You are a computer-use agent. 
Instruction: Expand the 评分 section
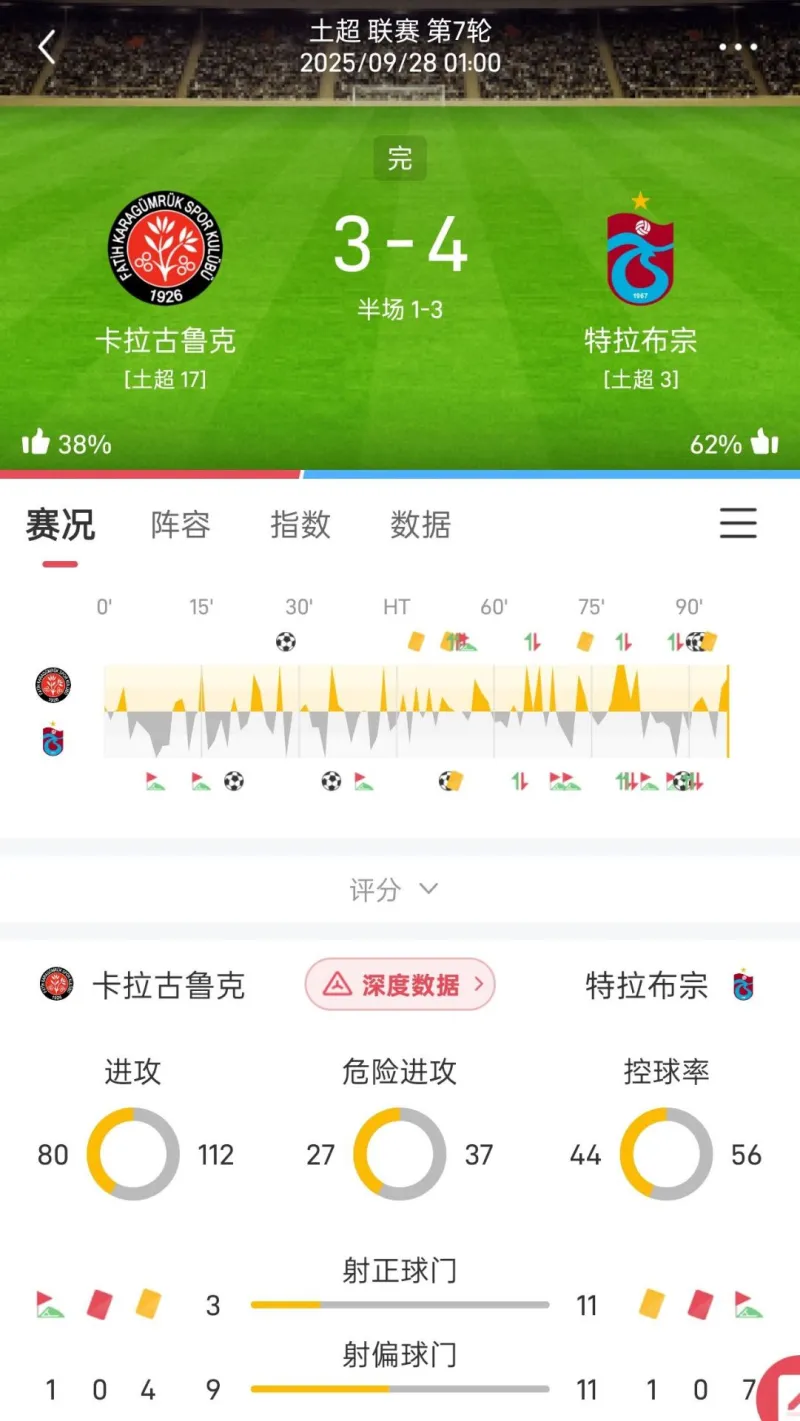click(394, 889)
